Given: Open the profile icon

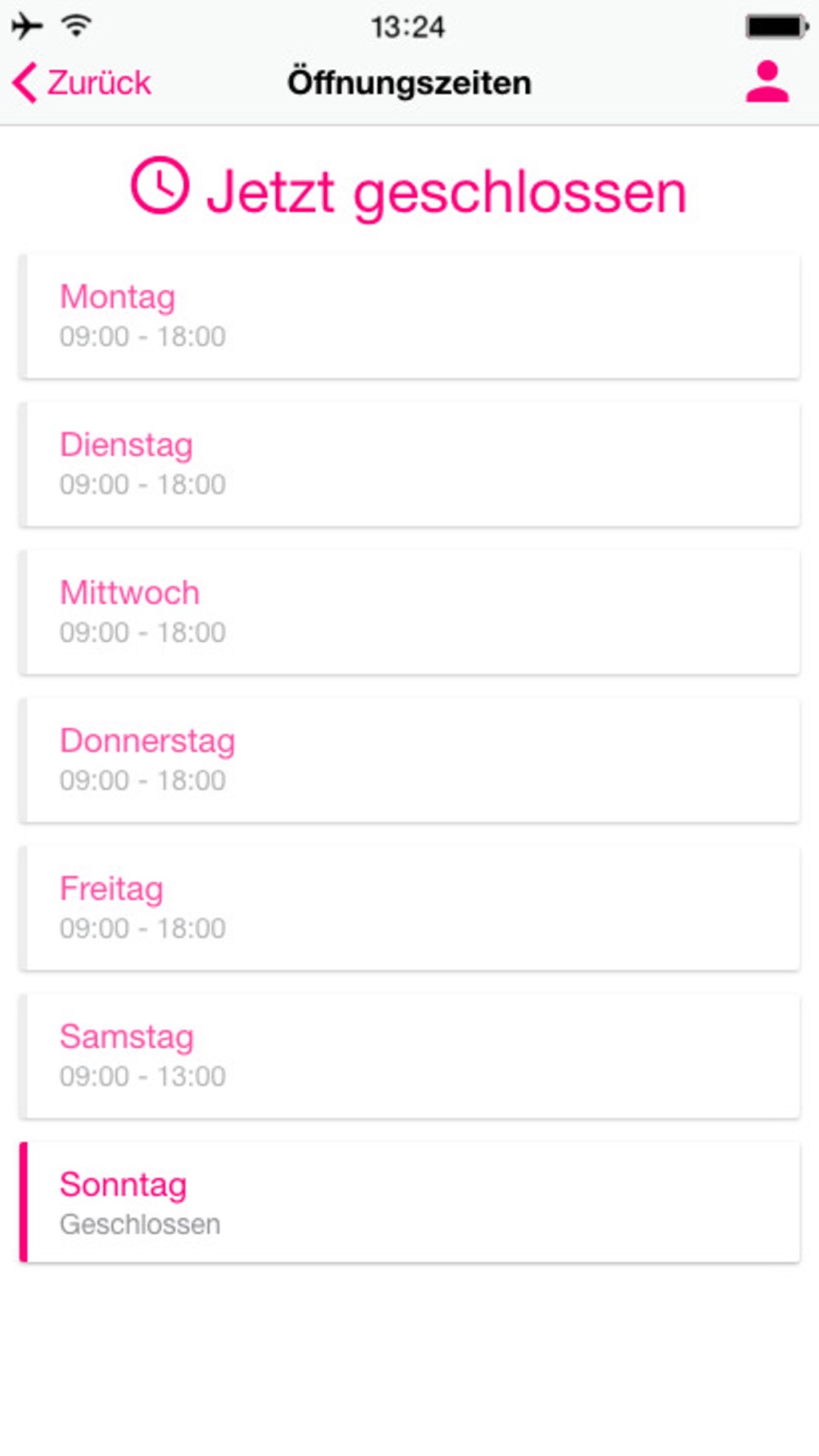Looking at the screenshot, I should point(767,82).
